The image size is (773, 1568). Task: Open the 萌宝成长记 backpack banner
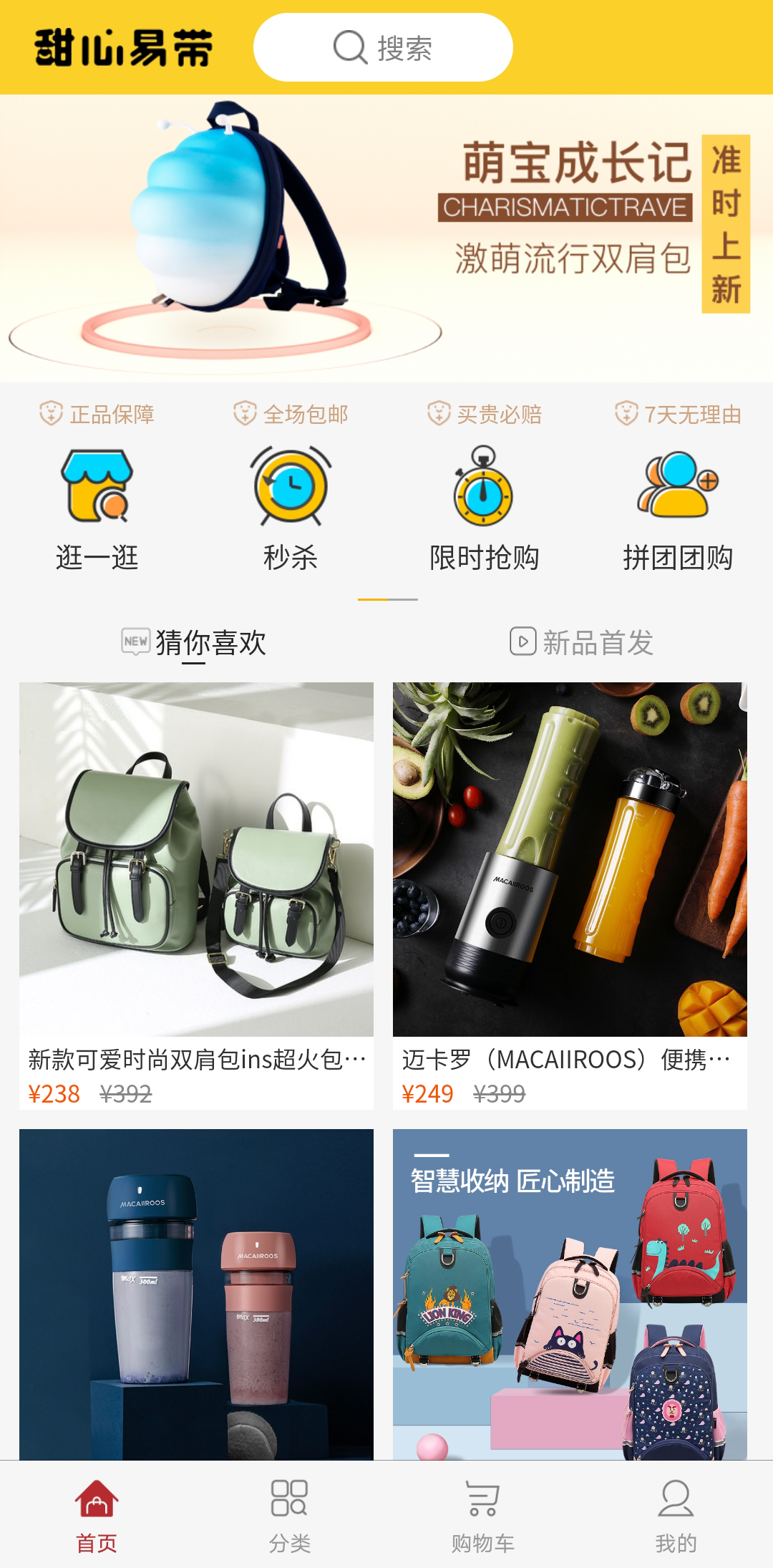pos(386,238)
